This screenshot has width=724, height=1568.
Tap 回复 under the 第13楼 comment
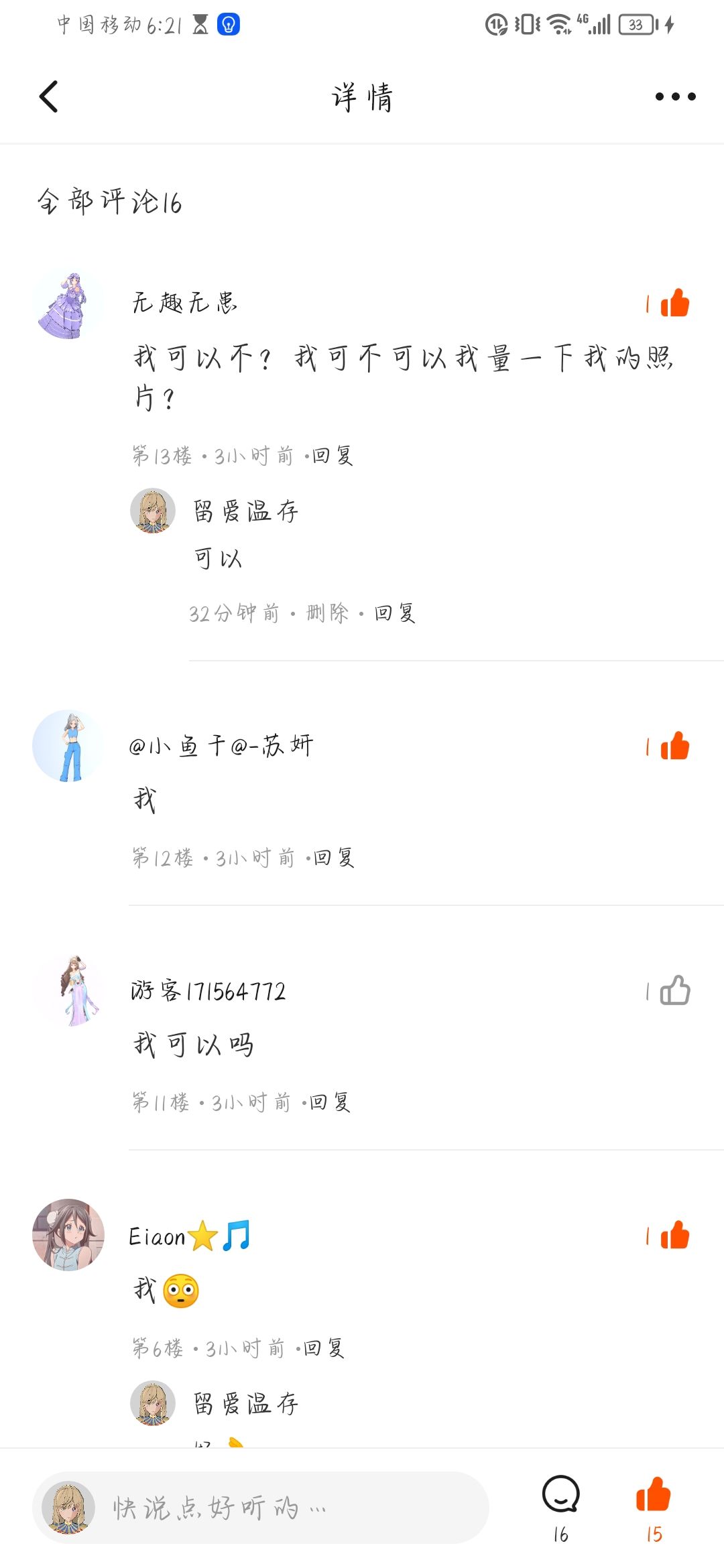coord(333,456)
